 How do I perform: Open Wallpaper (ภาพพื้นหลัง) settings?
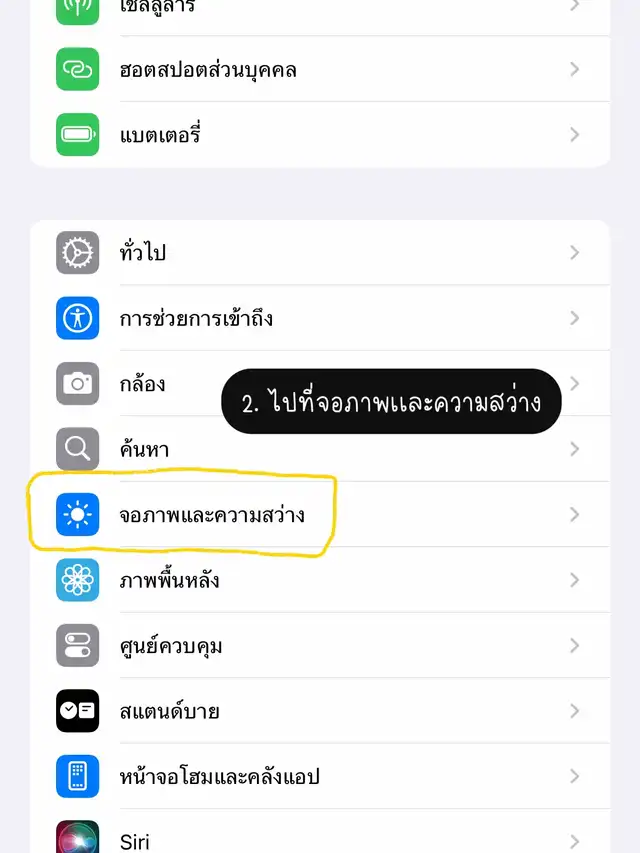(168, 581)
